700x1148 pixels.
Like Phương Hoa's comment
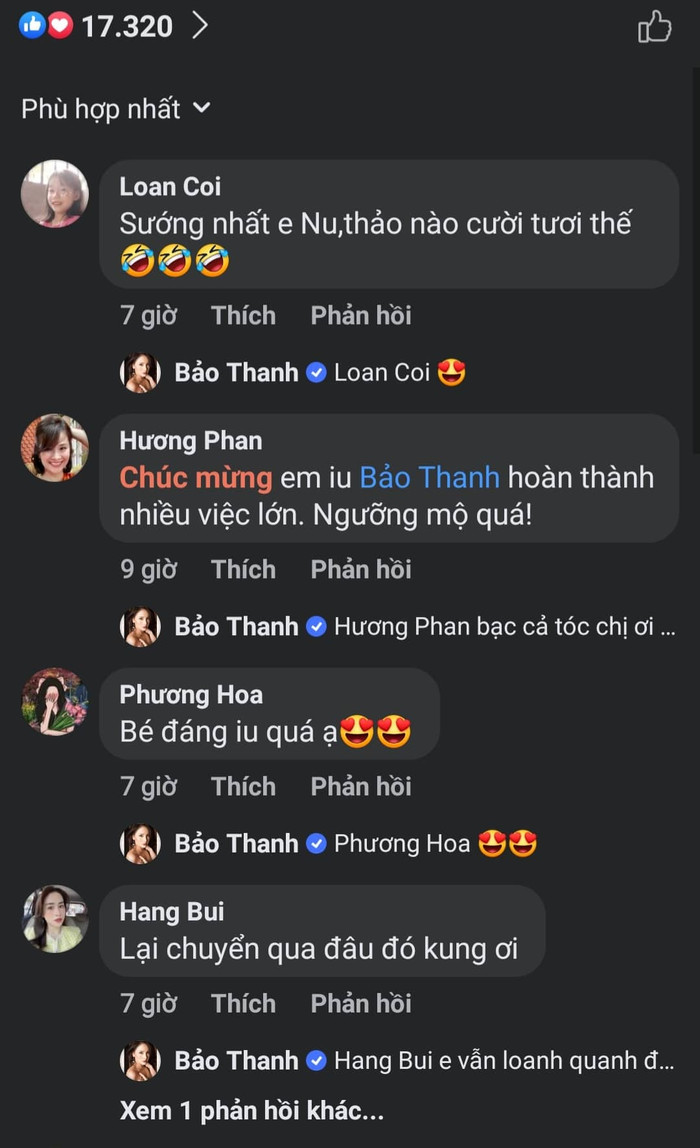coord(243,787)
